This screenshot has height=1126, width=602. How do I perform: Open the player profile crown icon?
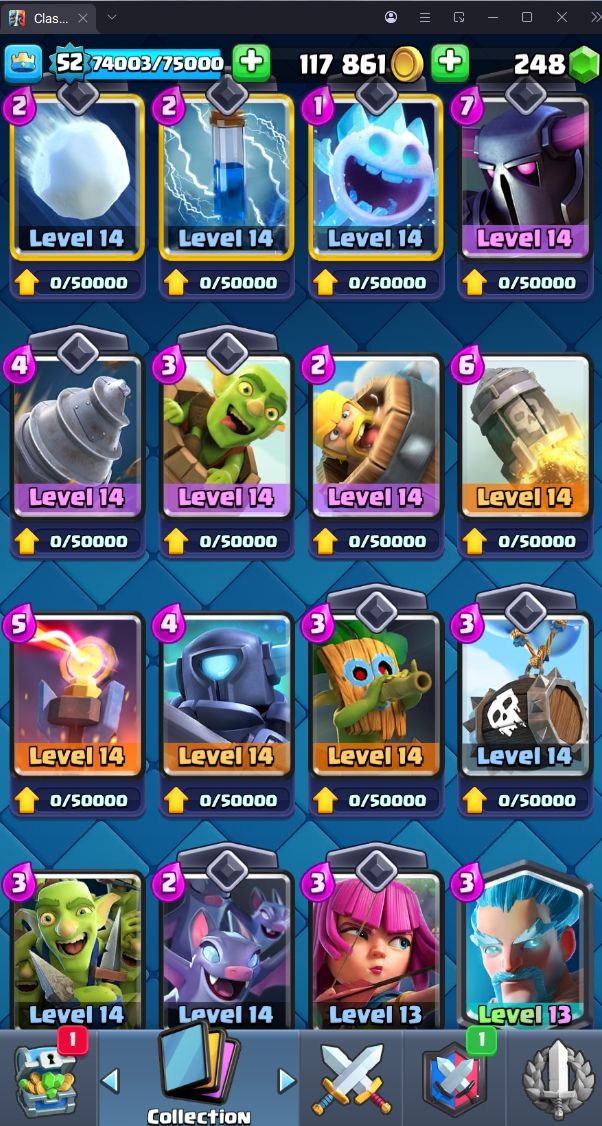[22, 64]
